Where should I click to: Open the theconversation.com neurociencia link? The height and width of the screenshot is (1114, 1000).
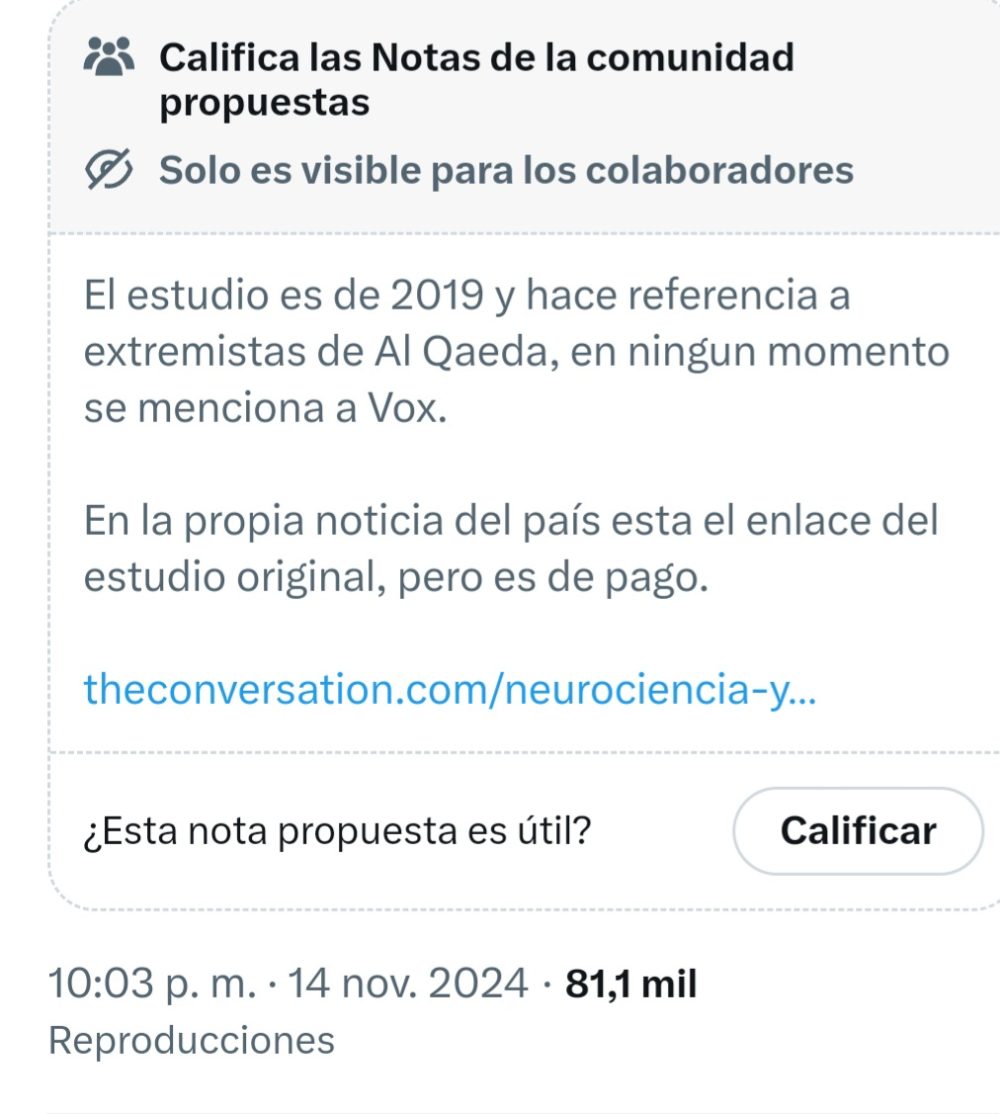click(448, 687)
